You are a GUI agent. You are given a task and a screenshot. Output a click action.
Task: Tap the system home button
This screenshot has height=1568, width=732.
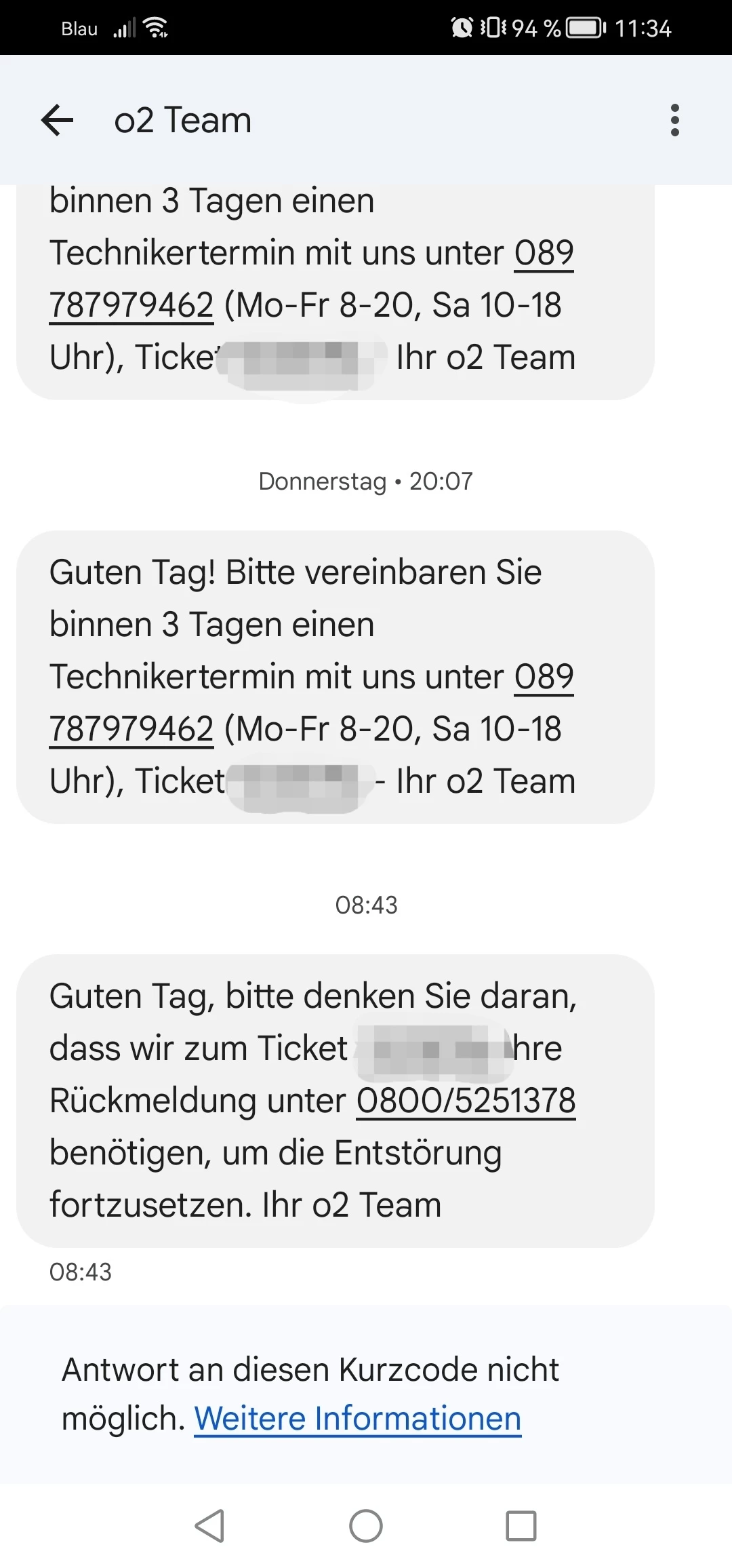coord(366,1526)
